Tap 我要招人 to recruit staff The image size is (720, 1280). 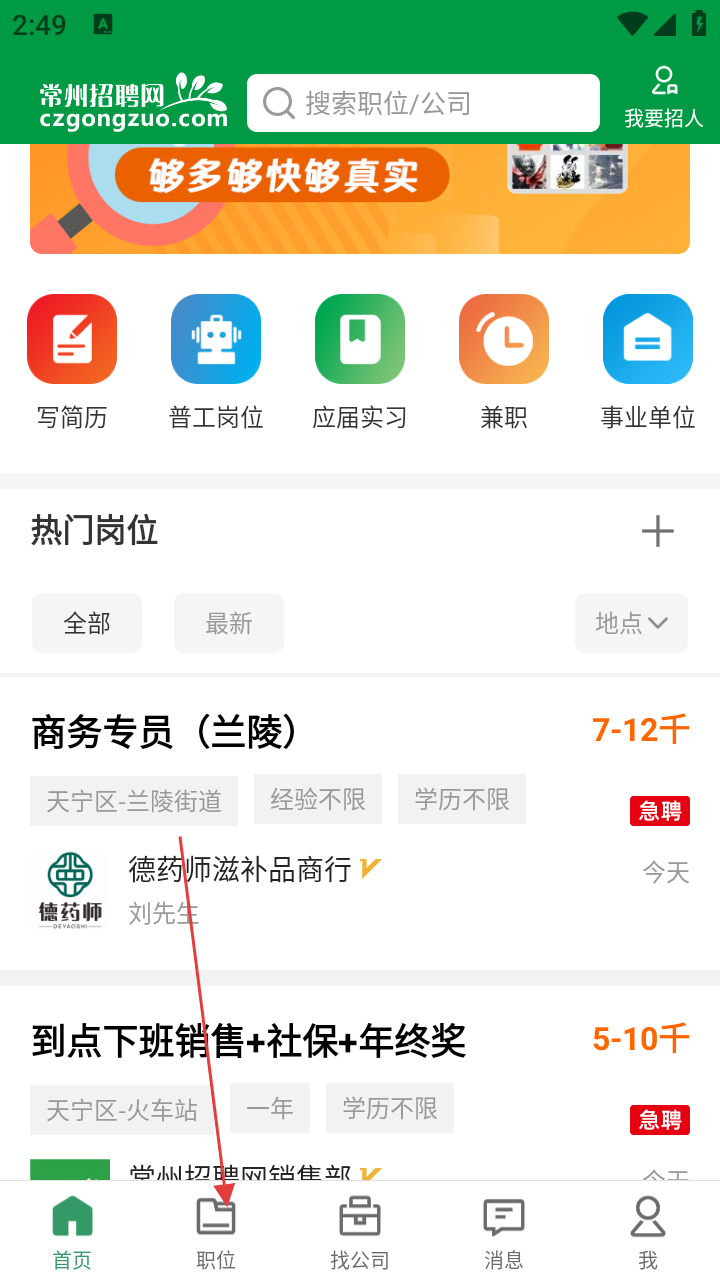664,97
